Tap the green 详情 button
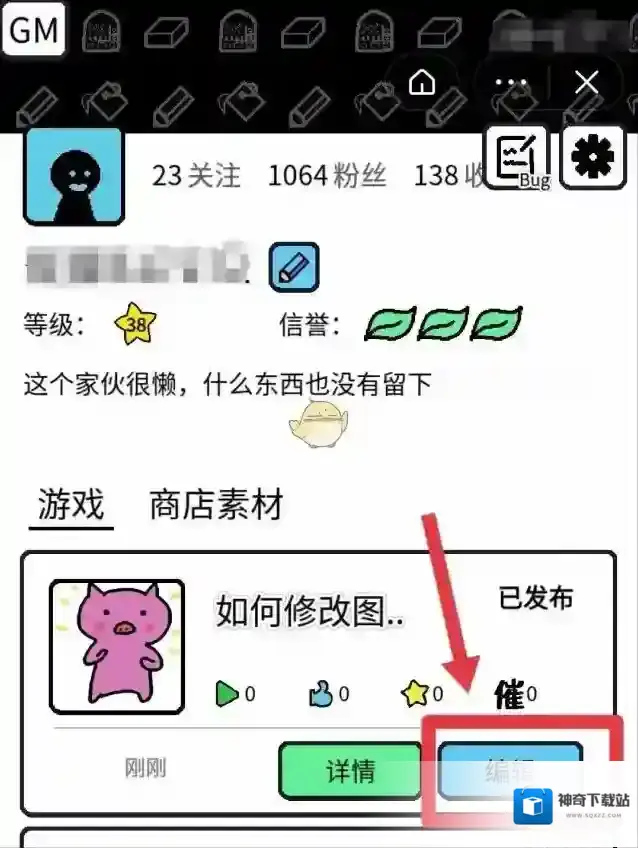Image resolution: width=638 pixels, height=848 pixels. (350, 770)
